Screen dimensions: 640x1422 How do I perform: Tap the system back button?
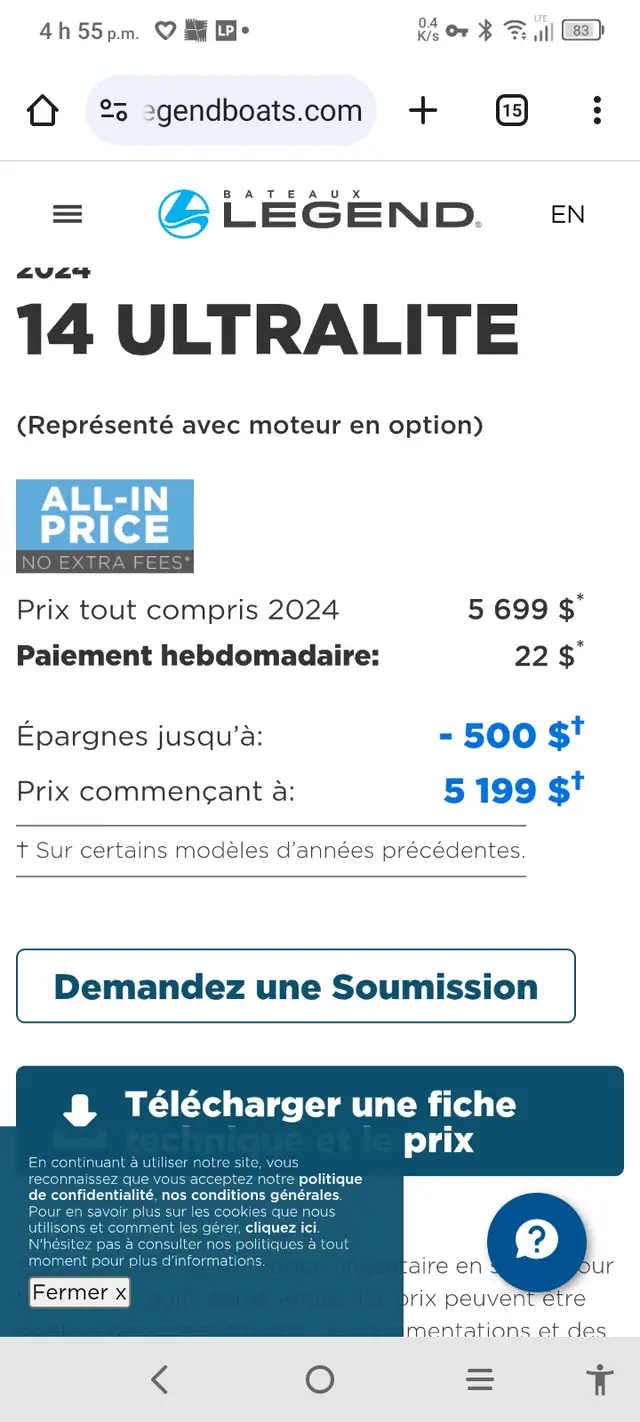coord(159,1380)
